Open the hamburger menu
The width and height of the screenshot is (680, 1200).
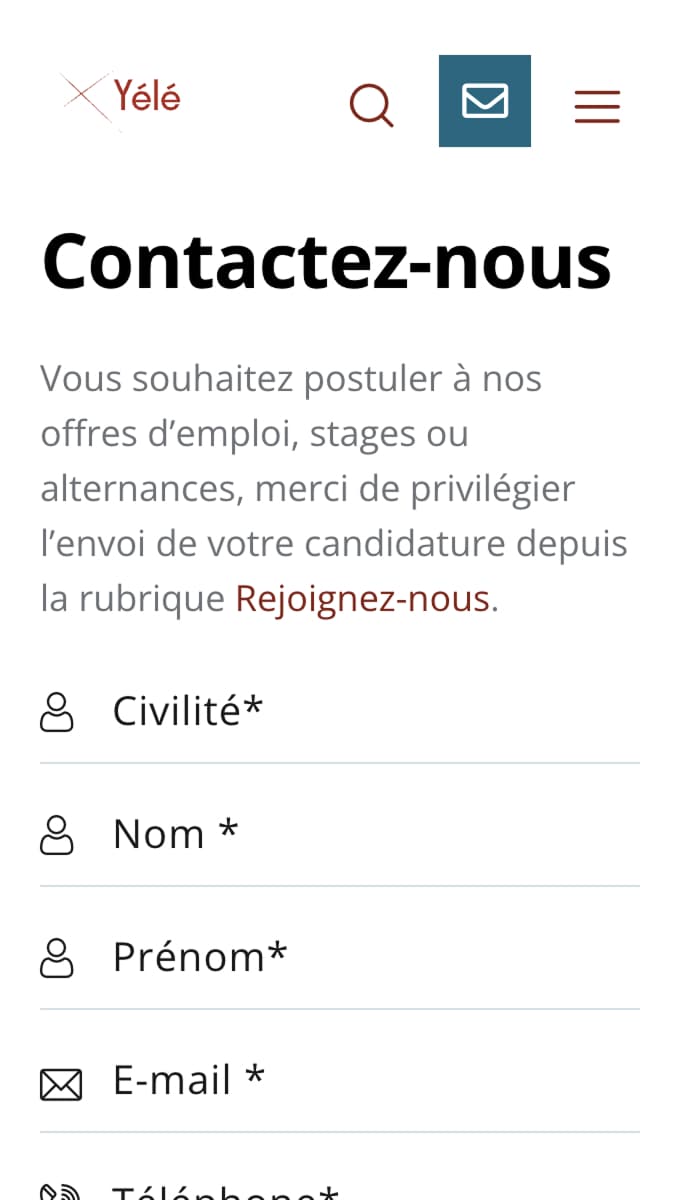click(x=597, y=106)
